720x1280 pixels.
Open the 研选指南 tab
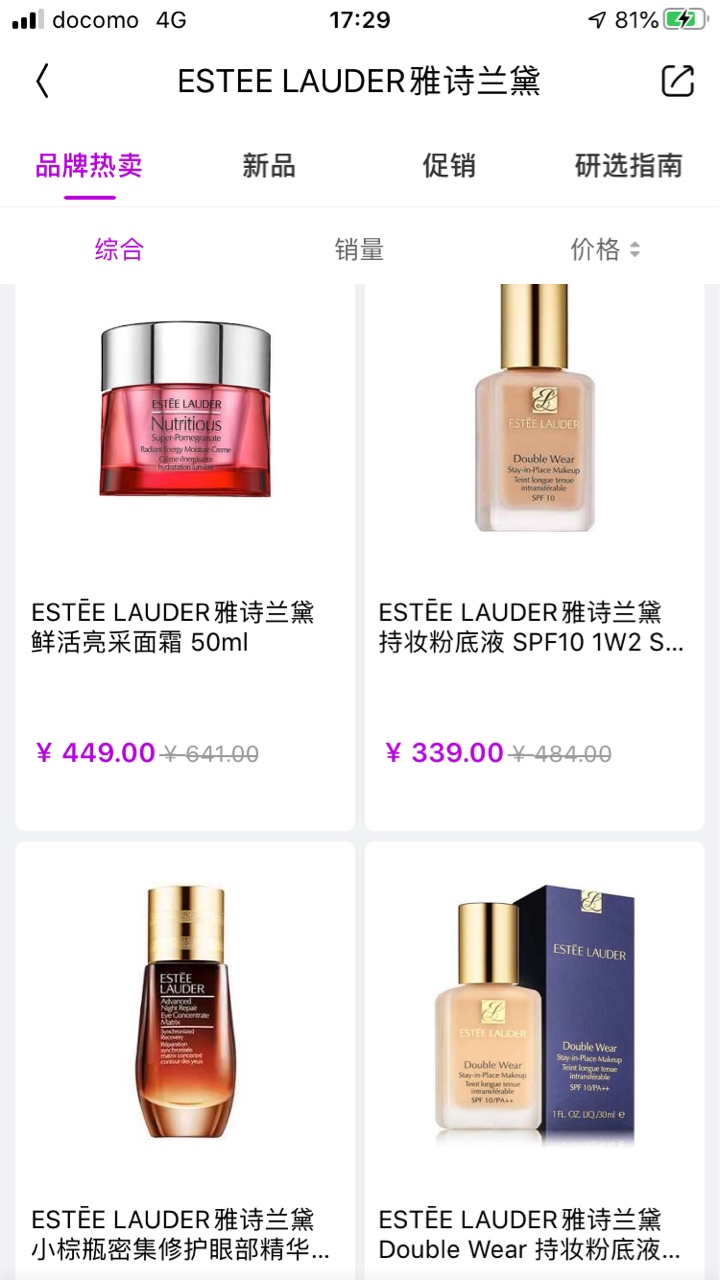coord(628,166)
